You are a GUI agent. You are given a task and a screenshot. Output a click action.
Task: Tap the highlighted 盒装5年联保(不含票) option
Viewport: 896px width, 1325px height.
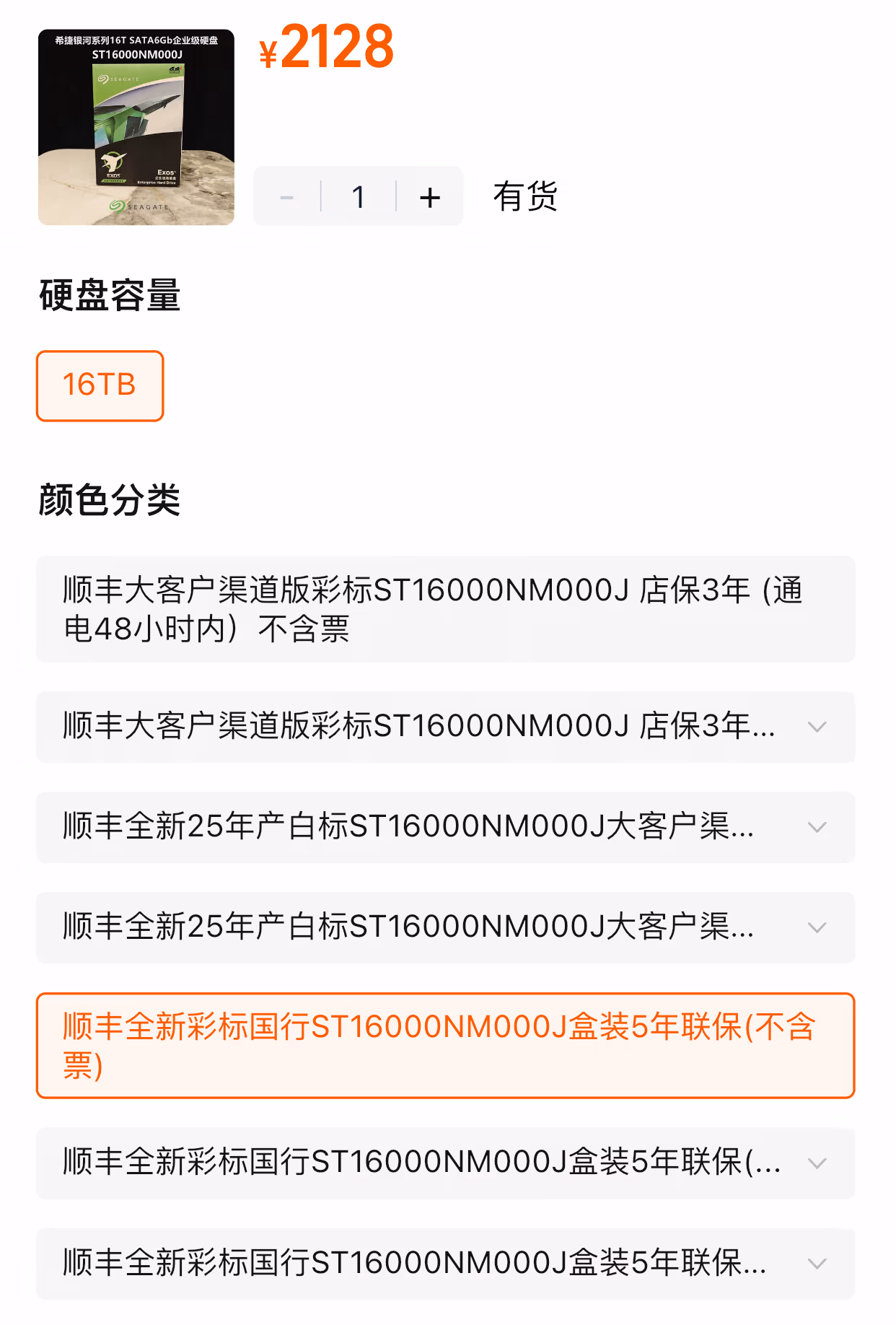tap(445, 1046)
